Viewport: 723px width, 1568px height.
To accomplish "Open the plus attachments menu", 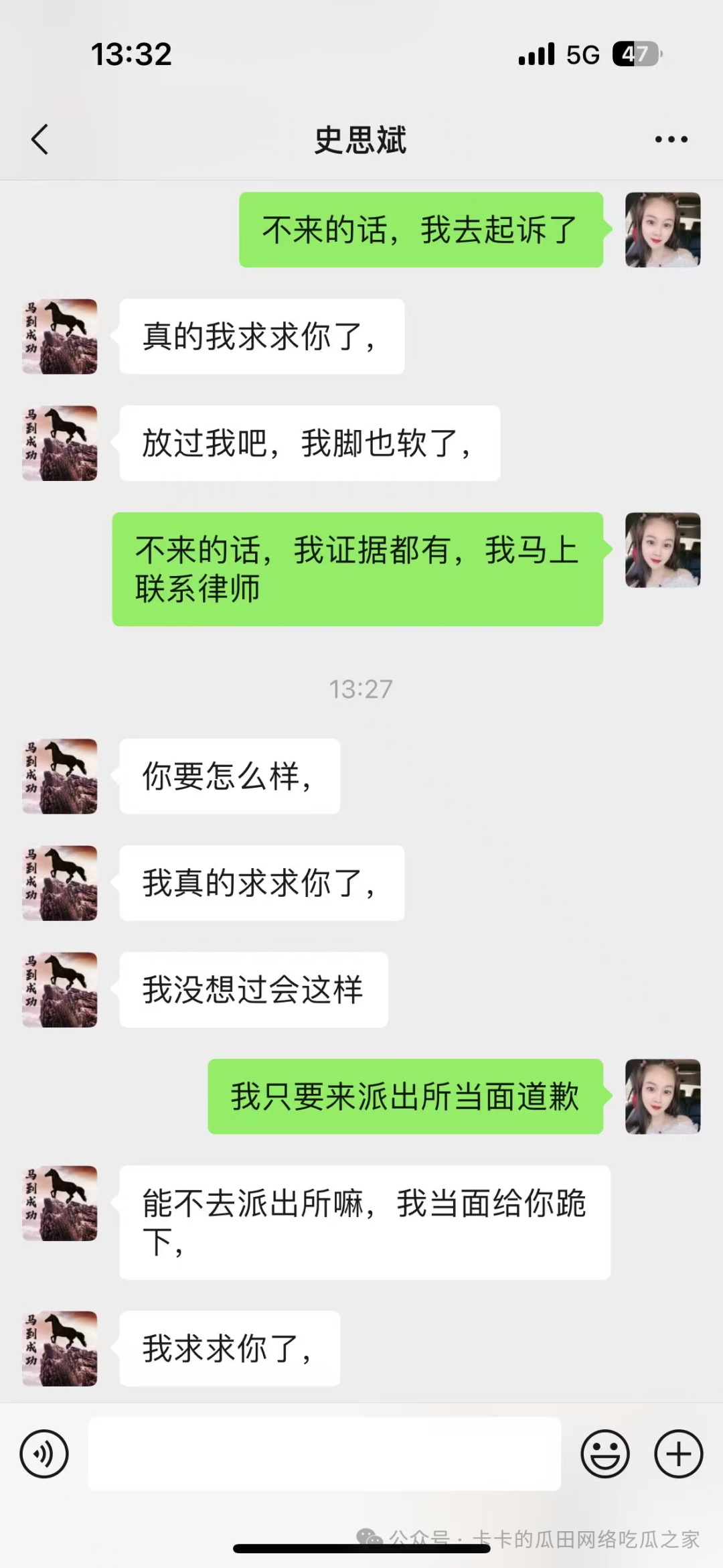I will pyautogui.click(x=678, y=1453).
